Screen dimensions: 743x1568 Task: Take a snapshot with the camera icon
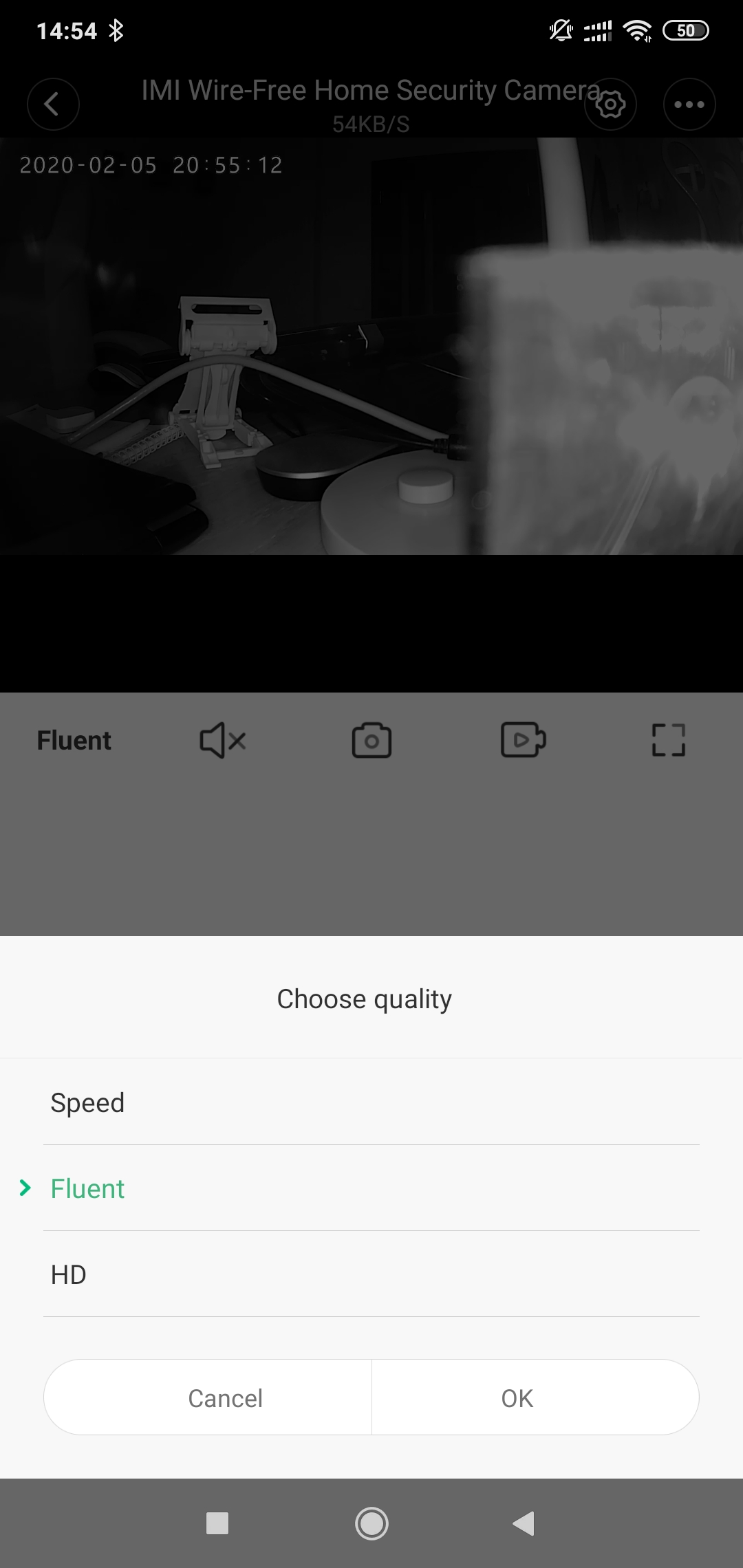(371, 741)
